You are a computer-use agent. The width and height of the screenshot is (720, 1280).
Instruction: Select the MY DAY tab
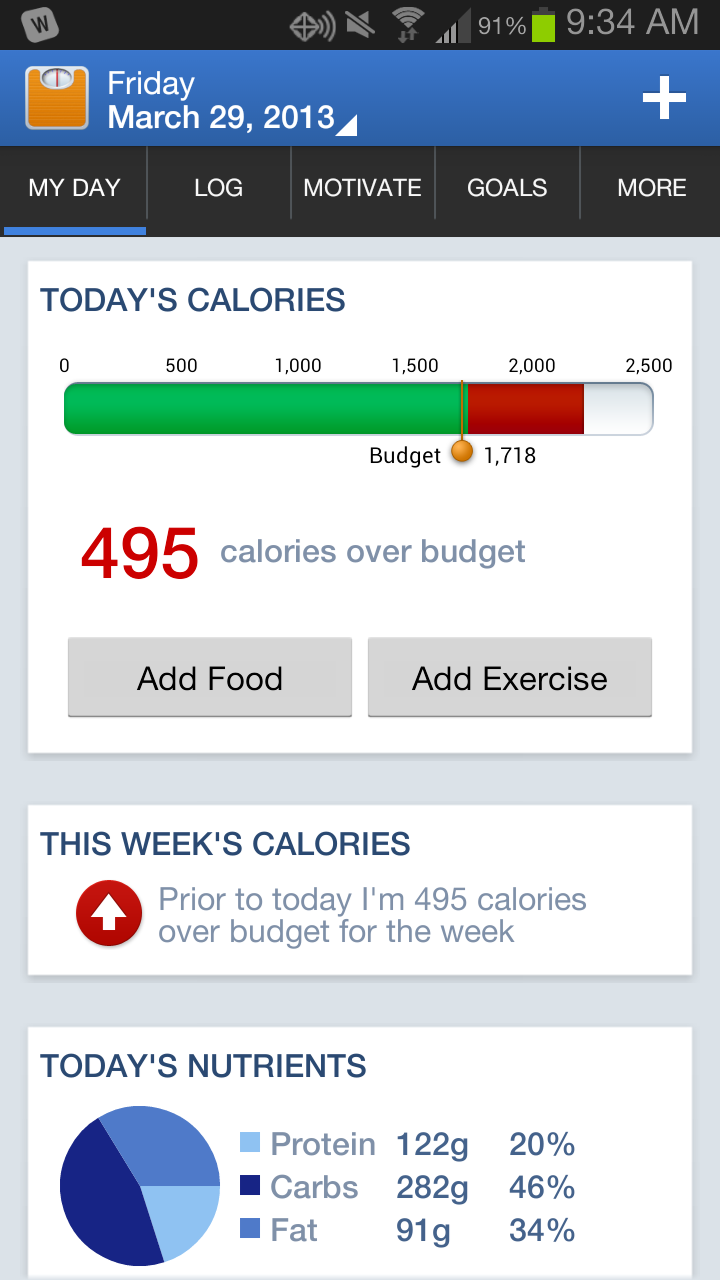74,188
